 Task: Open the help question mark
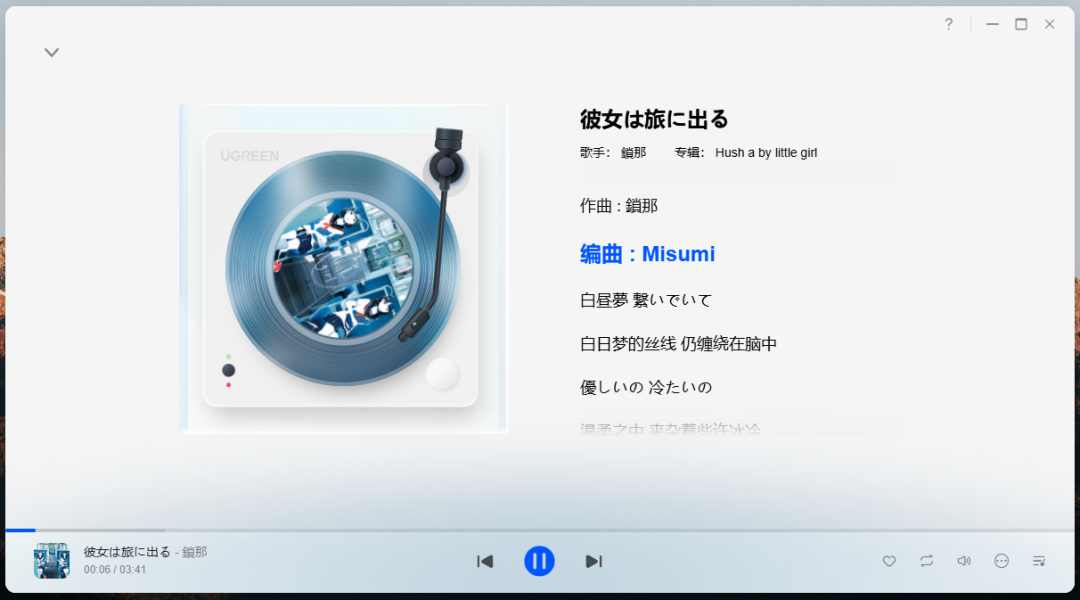point(949,24)
